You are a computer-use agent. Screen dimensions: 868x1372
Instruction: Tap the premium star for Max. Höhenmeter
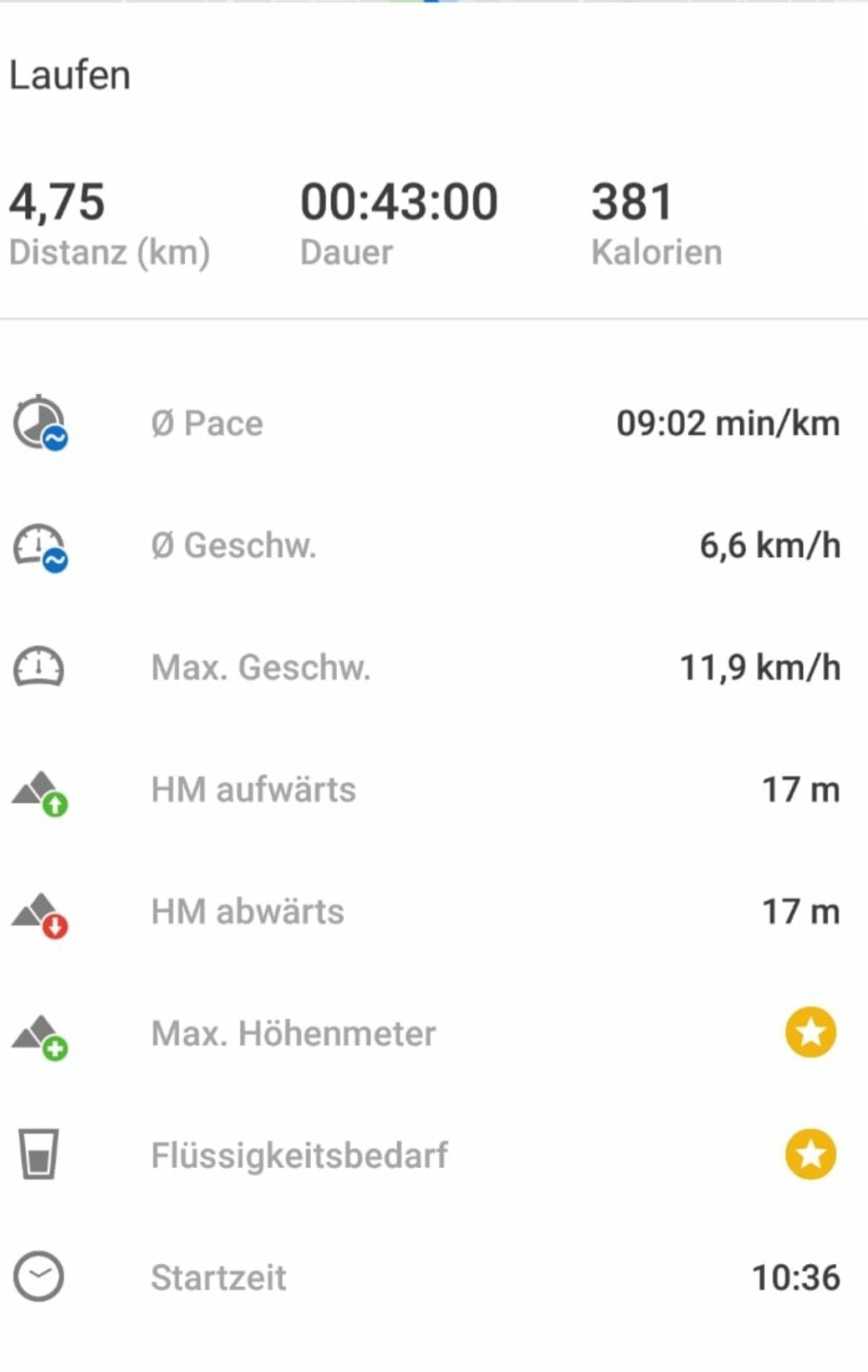pos(811,1032)
